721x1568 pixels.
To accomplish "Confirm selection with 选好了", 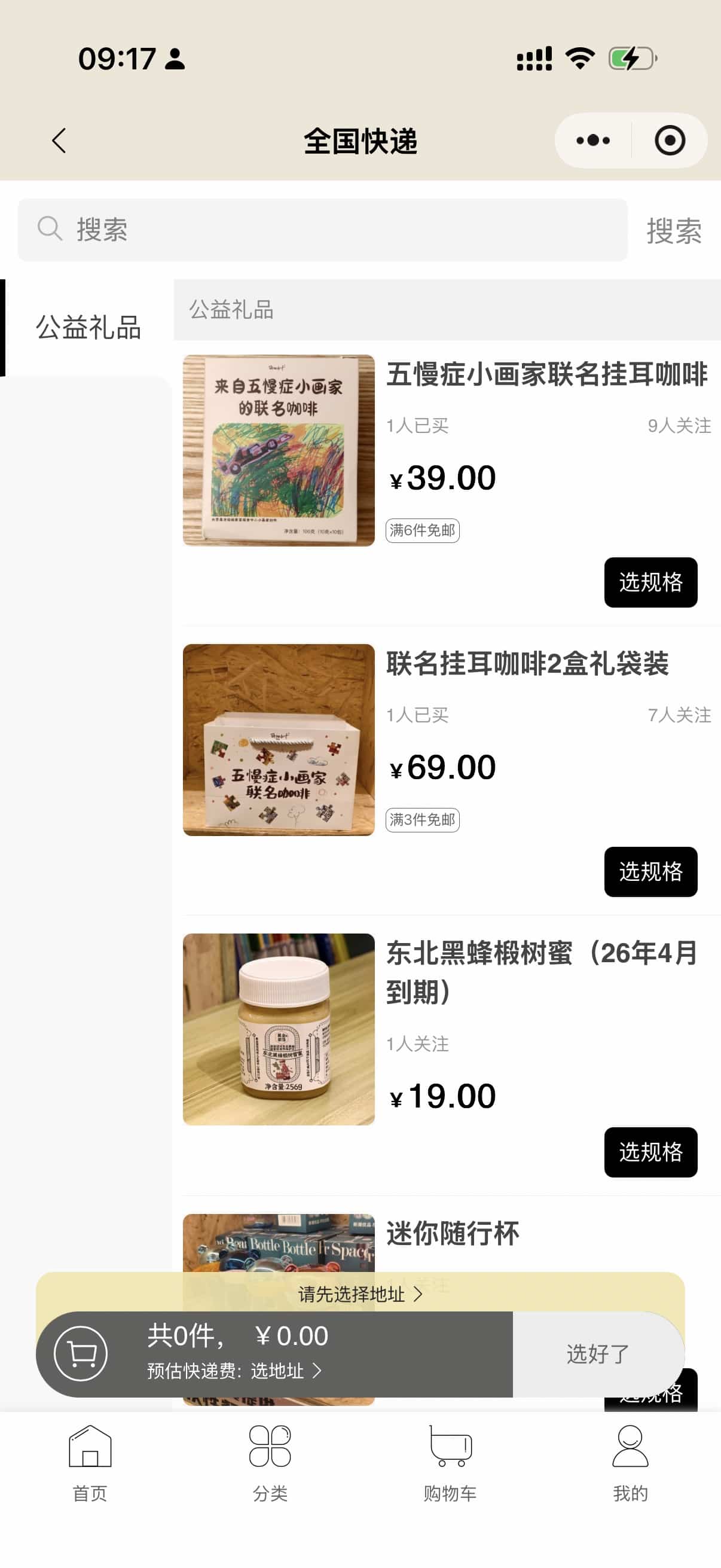I will pyautogui.click(x=598, y=1354).
